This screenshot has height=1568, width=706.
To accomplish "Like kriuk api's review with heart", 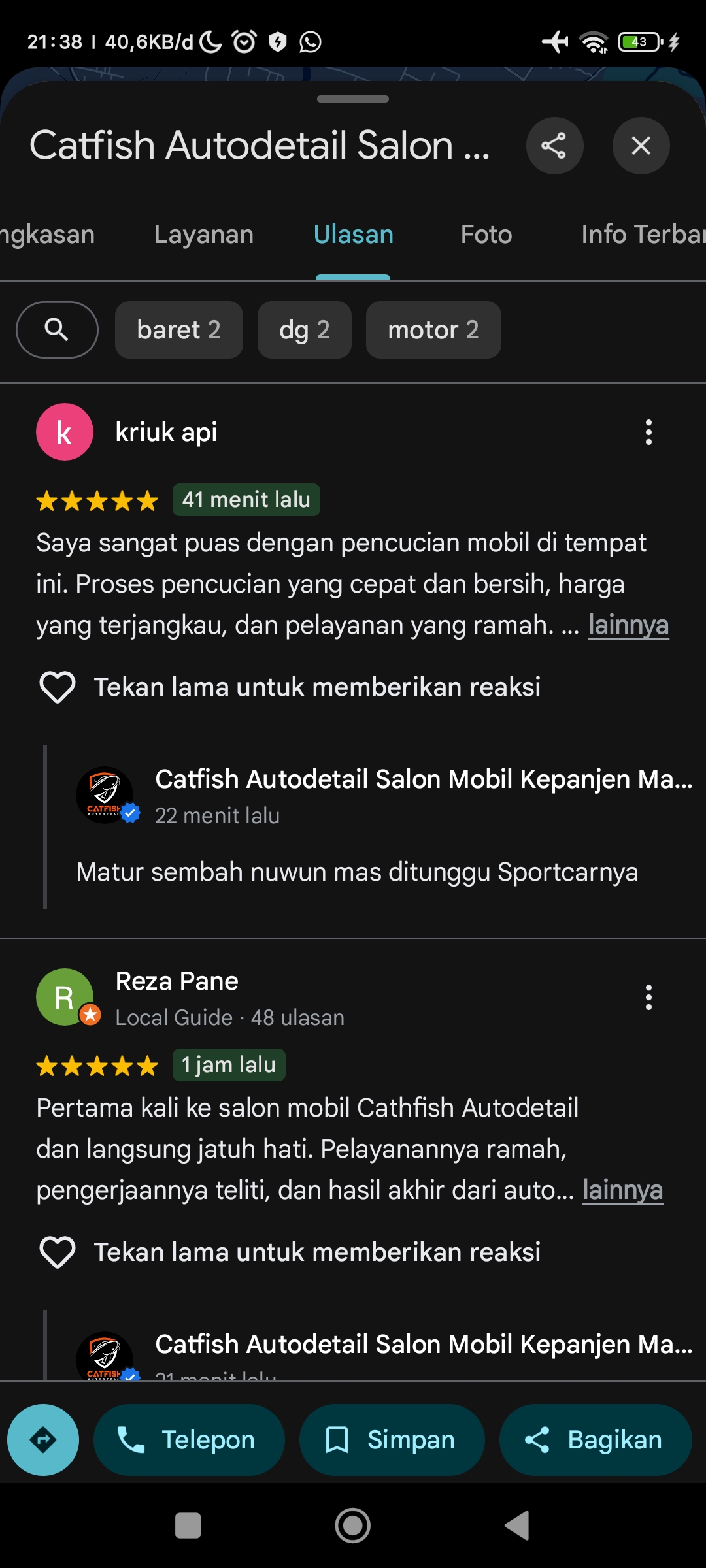I will (x=58, y=687).
